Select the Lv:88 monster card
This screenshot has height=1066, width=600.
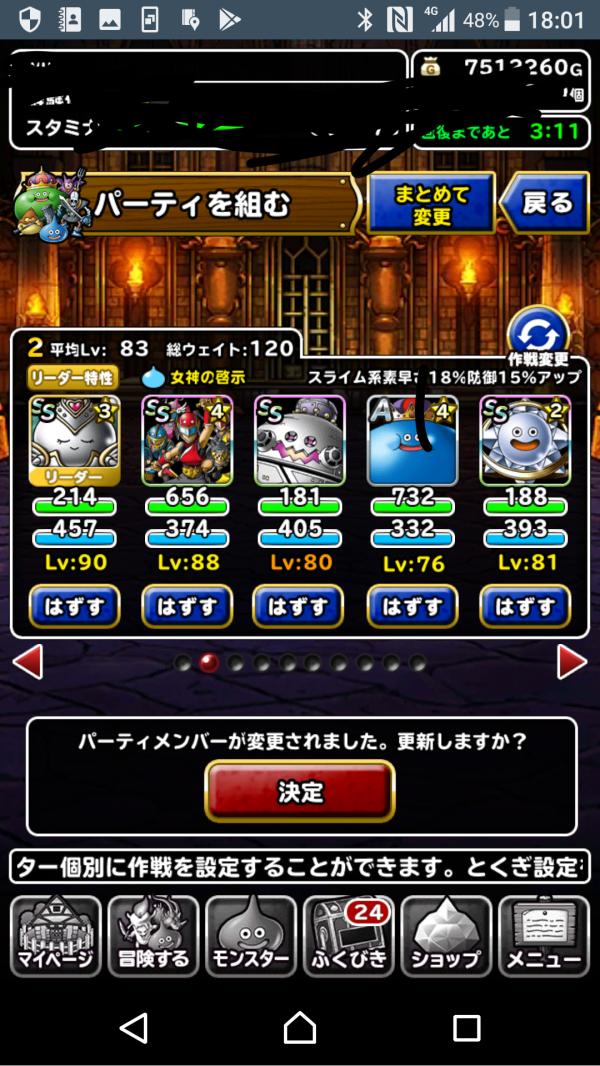(187, 440)
